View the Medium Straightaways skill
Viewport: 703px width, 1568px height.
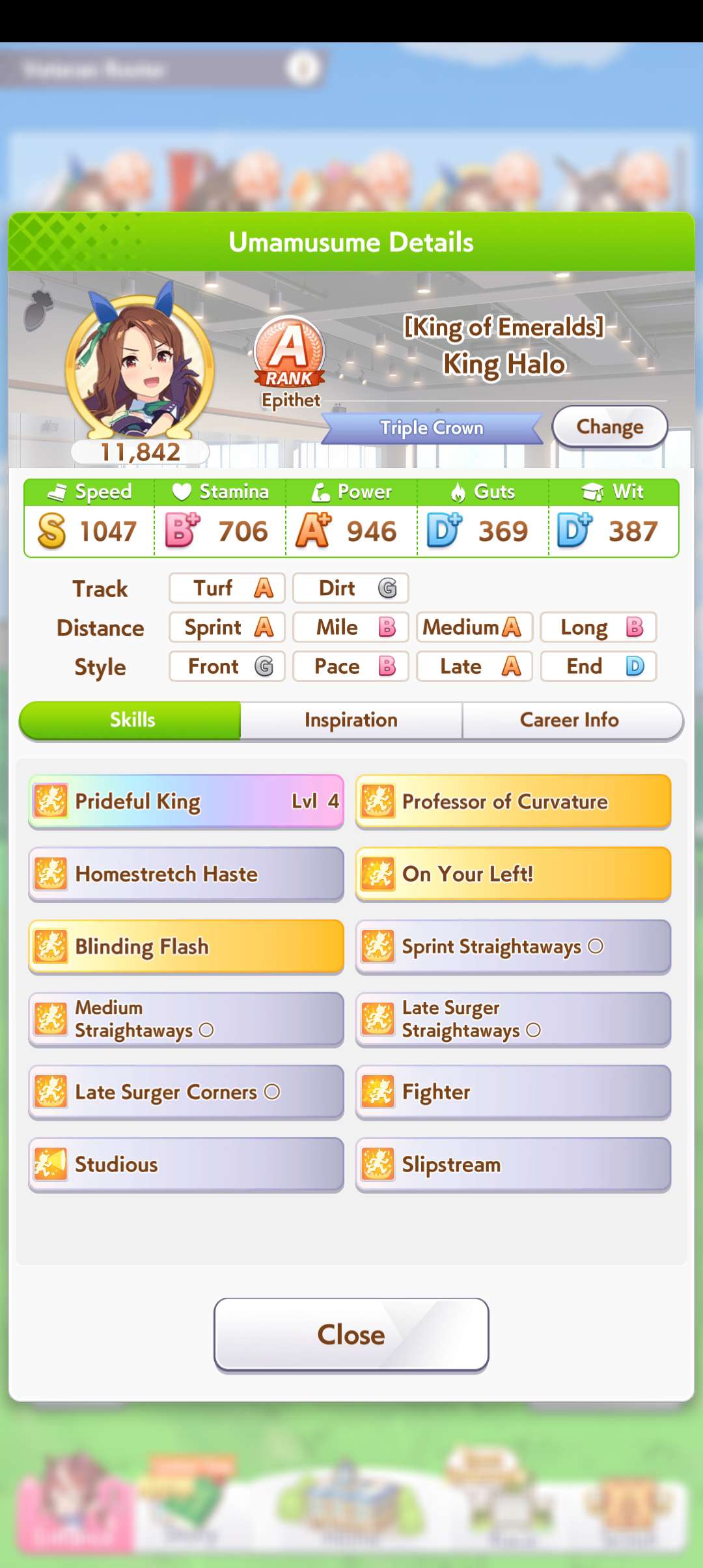point(186,1019)
